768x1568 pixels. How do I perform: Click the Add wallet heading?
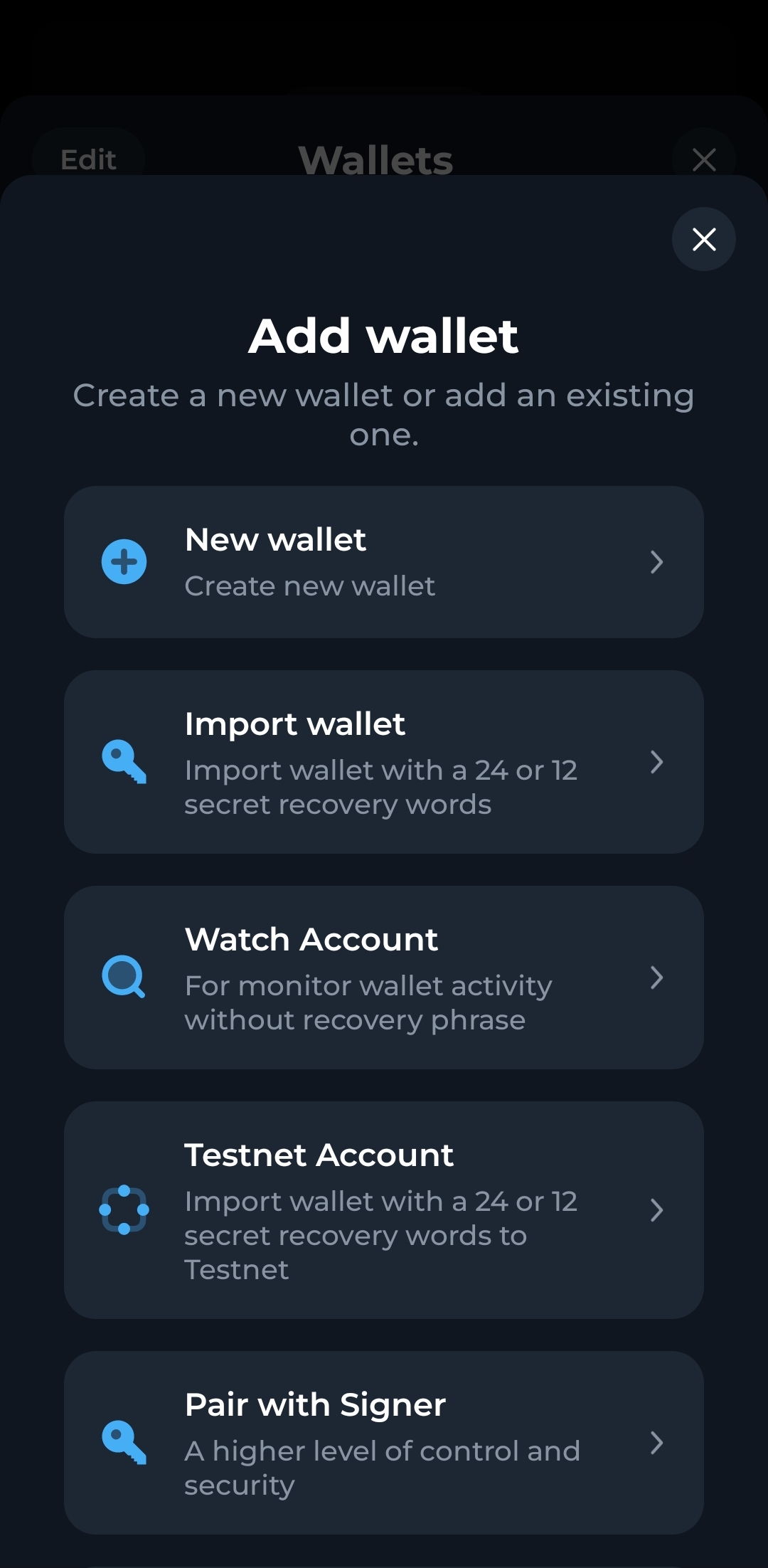[x=384, y=334]
